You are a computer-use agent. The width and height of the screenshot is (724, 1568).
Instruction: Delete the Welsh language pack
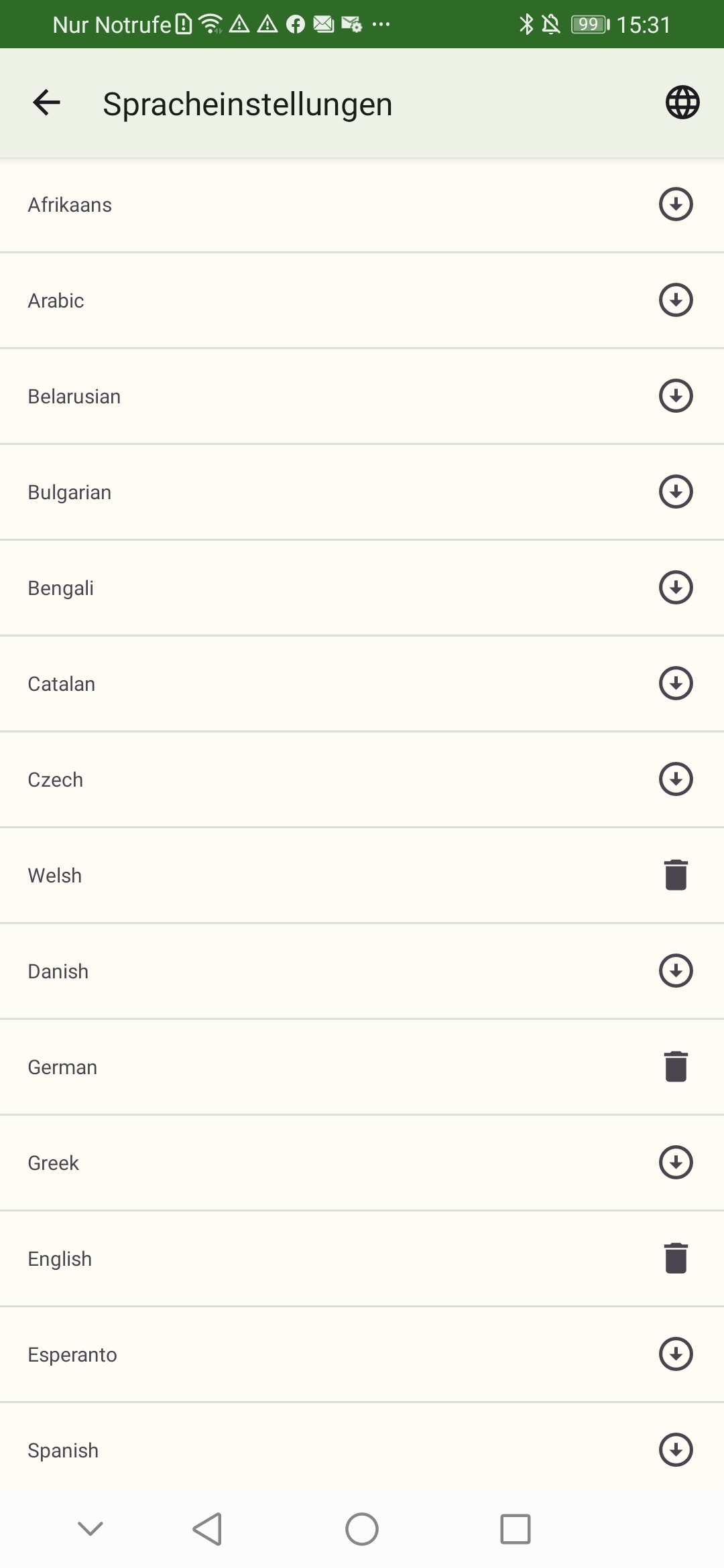pos(676,875)
